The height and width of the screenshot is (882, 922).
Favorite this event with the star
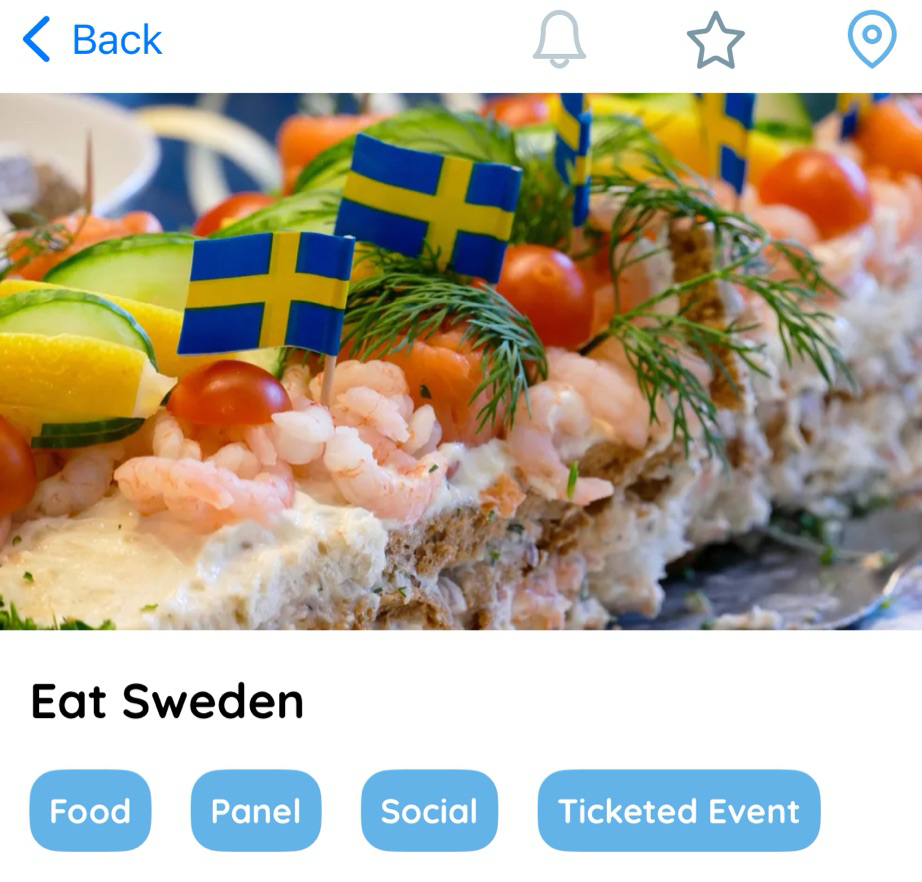pyautogui.click(x=716, y=41)
